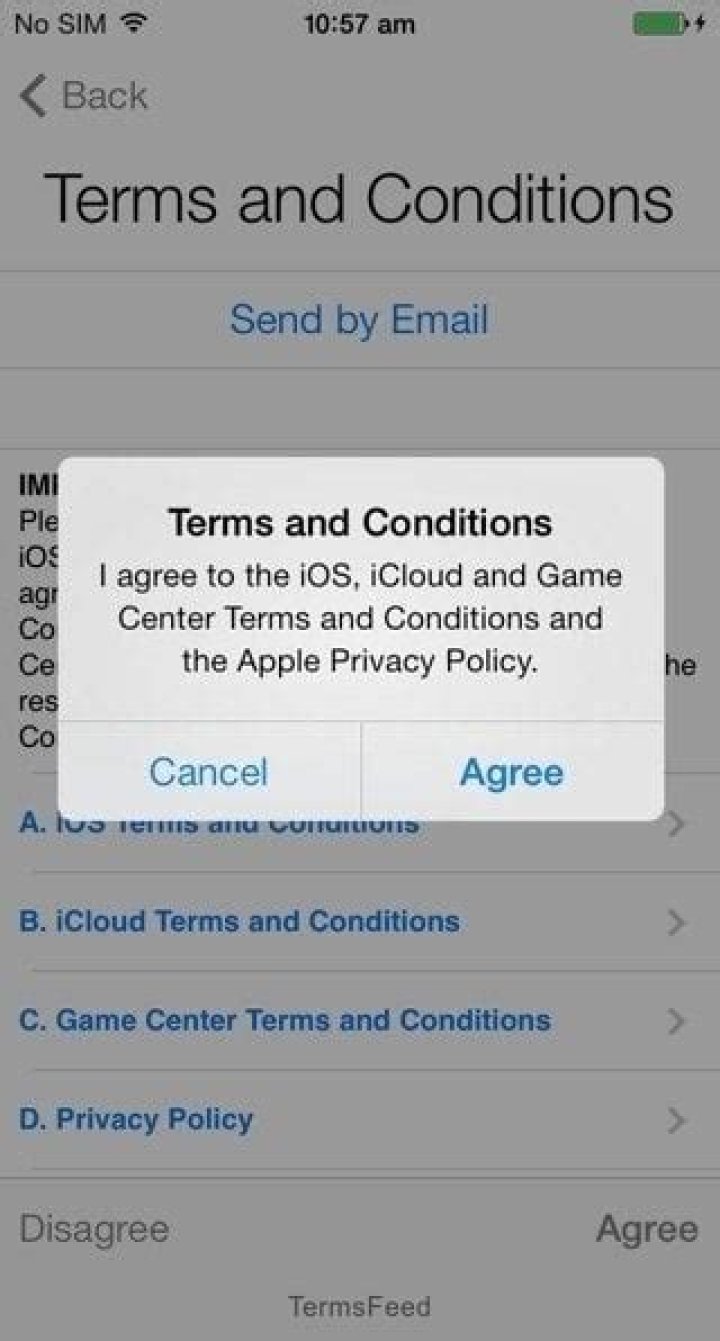Tap Disagree in the bottom bar

(94, 1229)
